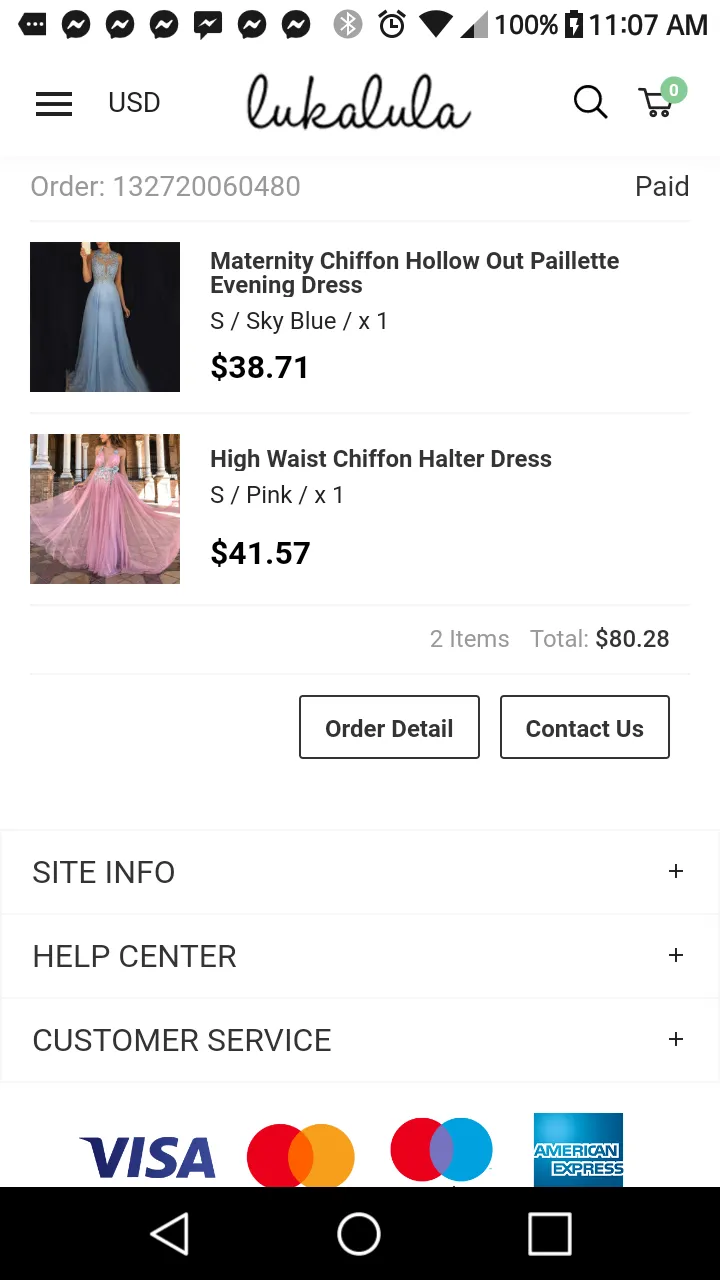This screenshot has height=1280, width=720.
Task: Expand the CUSTOMER SERVICE section
Action: (360, 1040)
